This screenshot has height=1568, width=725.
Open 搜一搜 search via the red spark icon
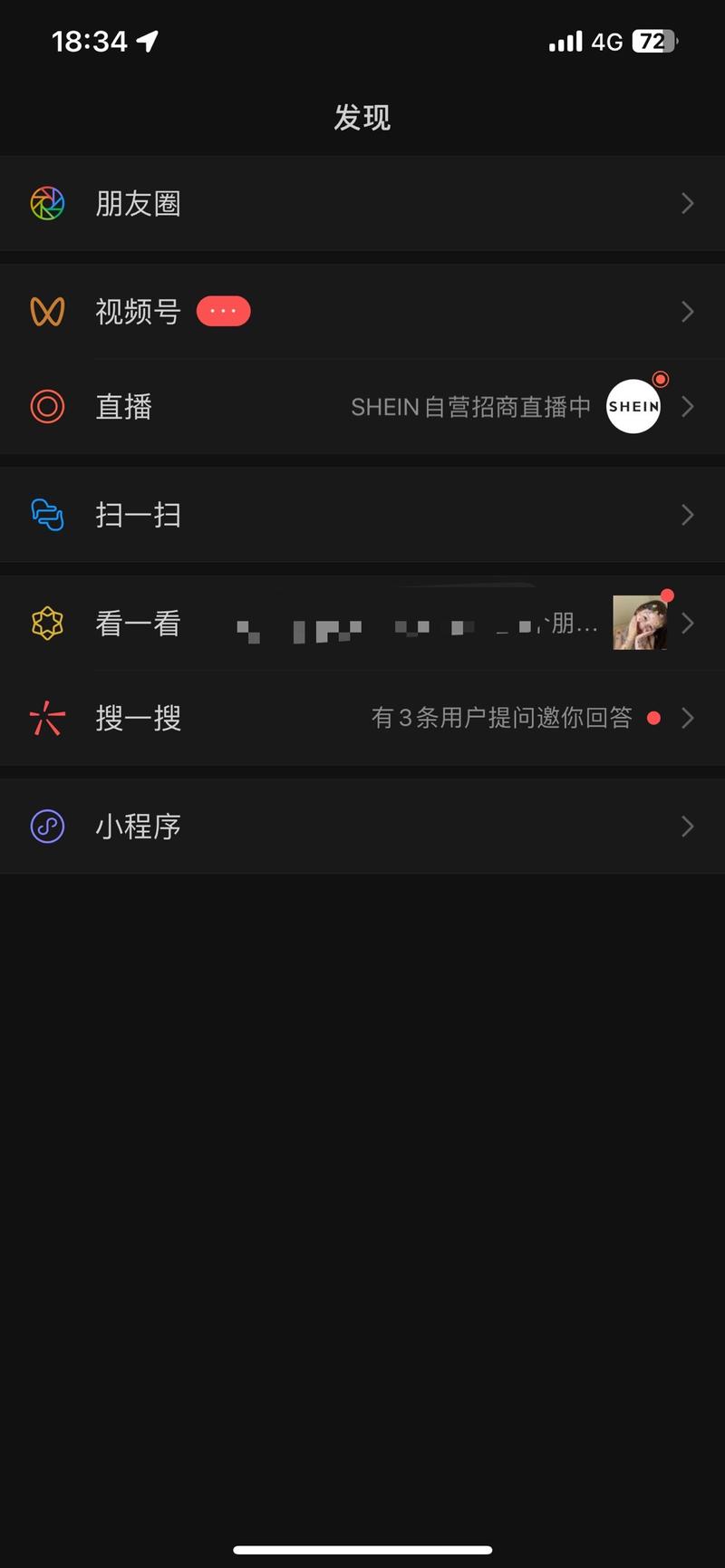point(47,718)
